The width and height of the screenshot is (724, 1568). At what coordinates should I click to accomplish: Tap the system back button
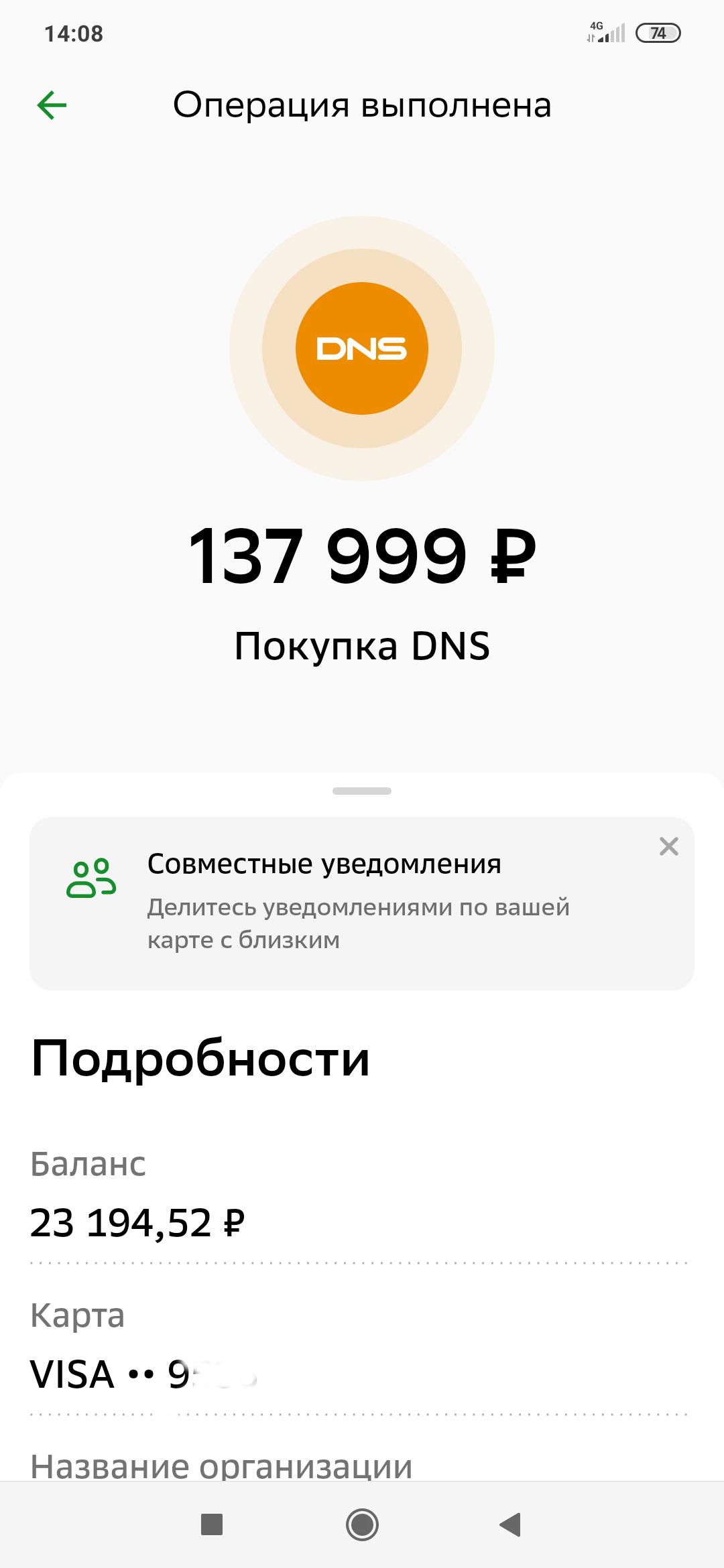510,1524
